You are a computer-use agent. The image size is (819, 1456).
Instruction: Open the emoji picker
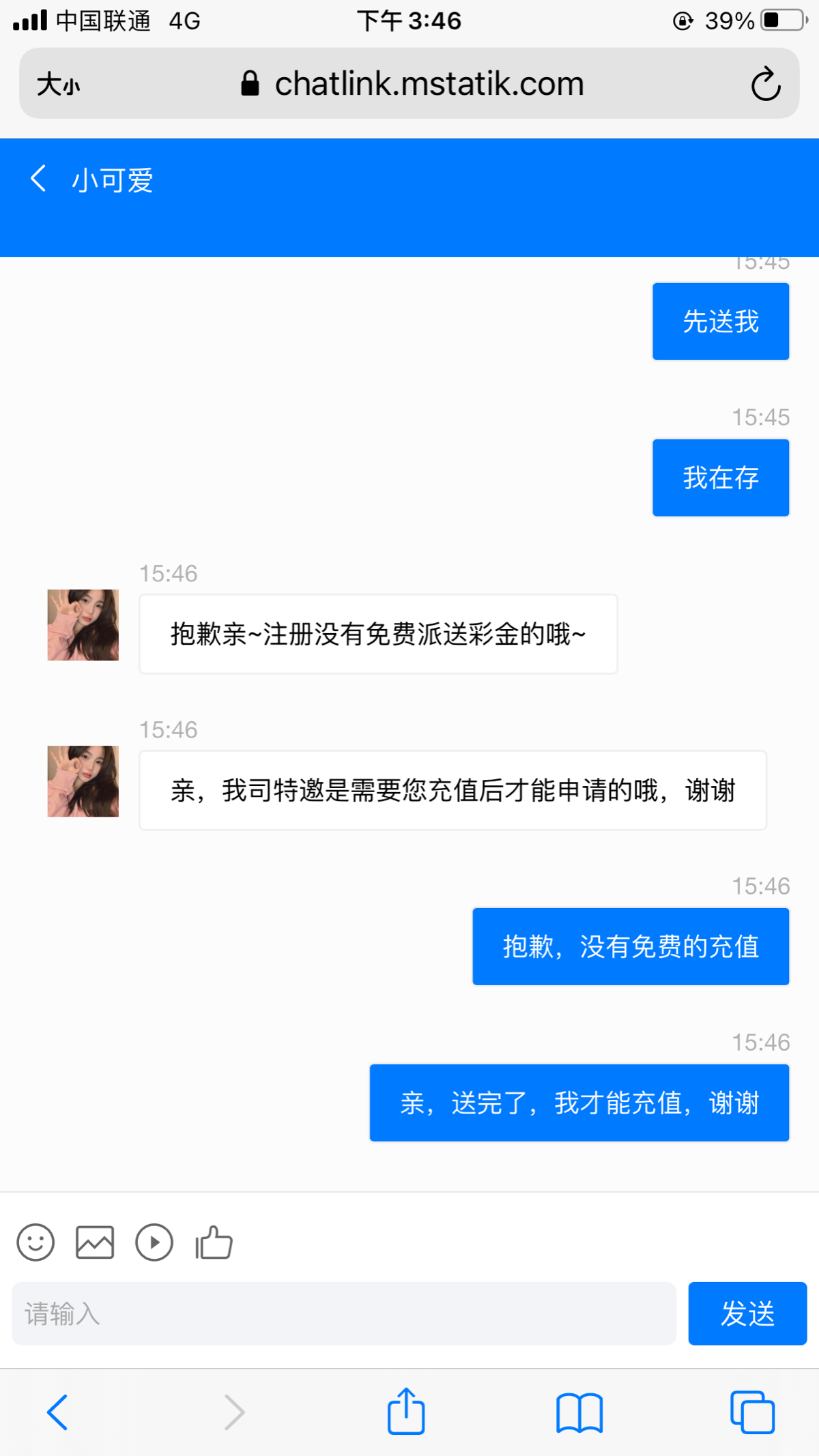click(35, 1242)
